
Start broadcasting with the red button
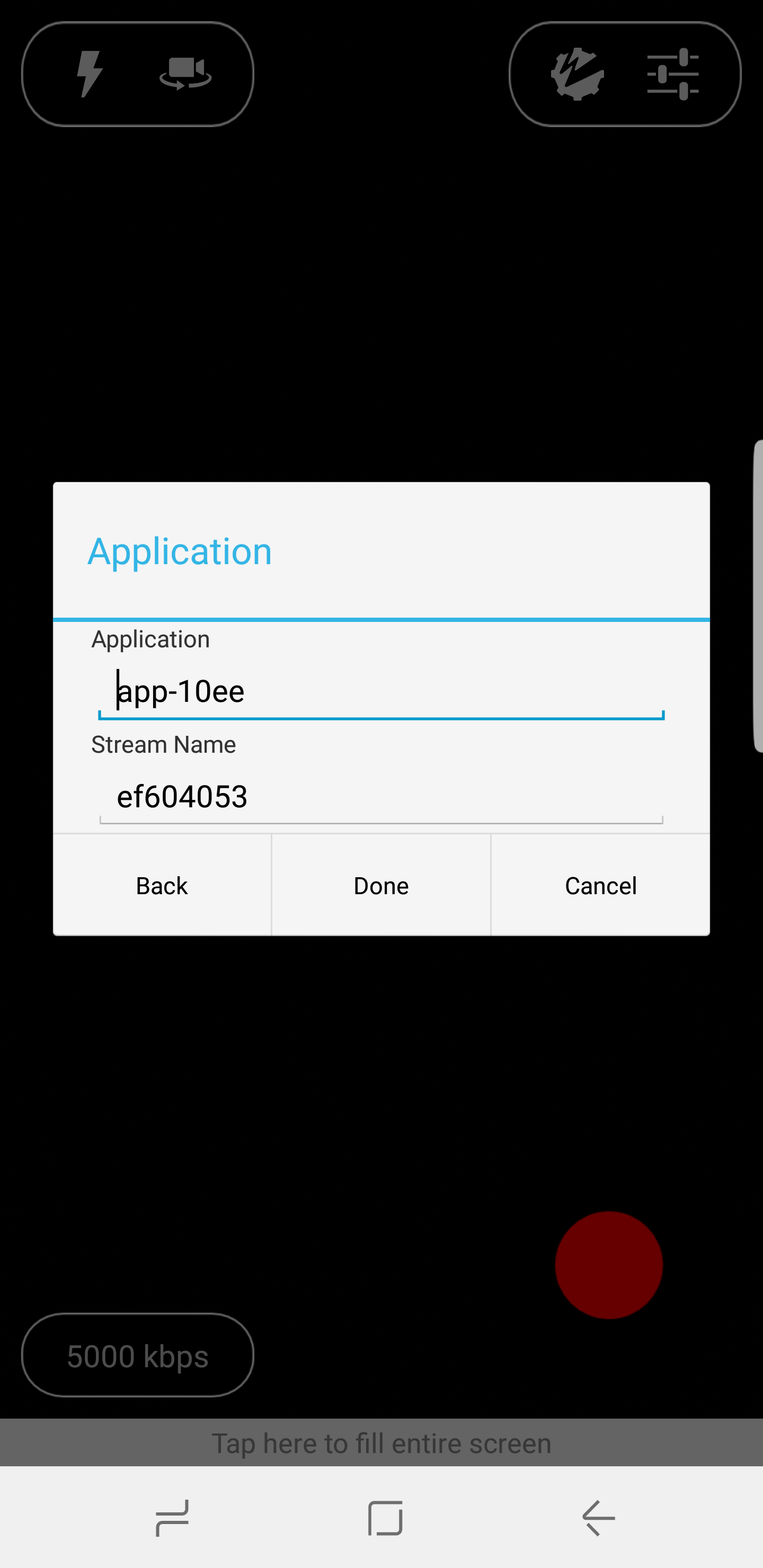pyautogui.click(x=609, y=1265)
